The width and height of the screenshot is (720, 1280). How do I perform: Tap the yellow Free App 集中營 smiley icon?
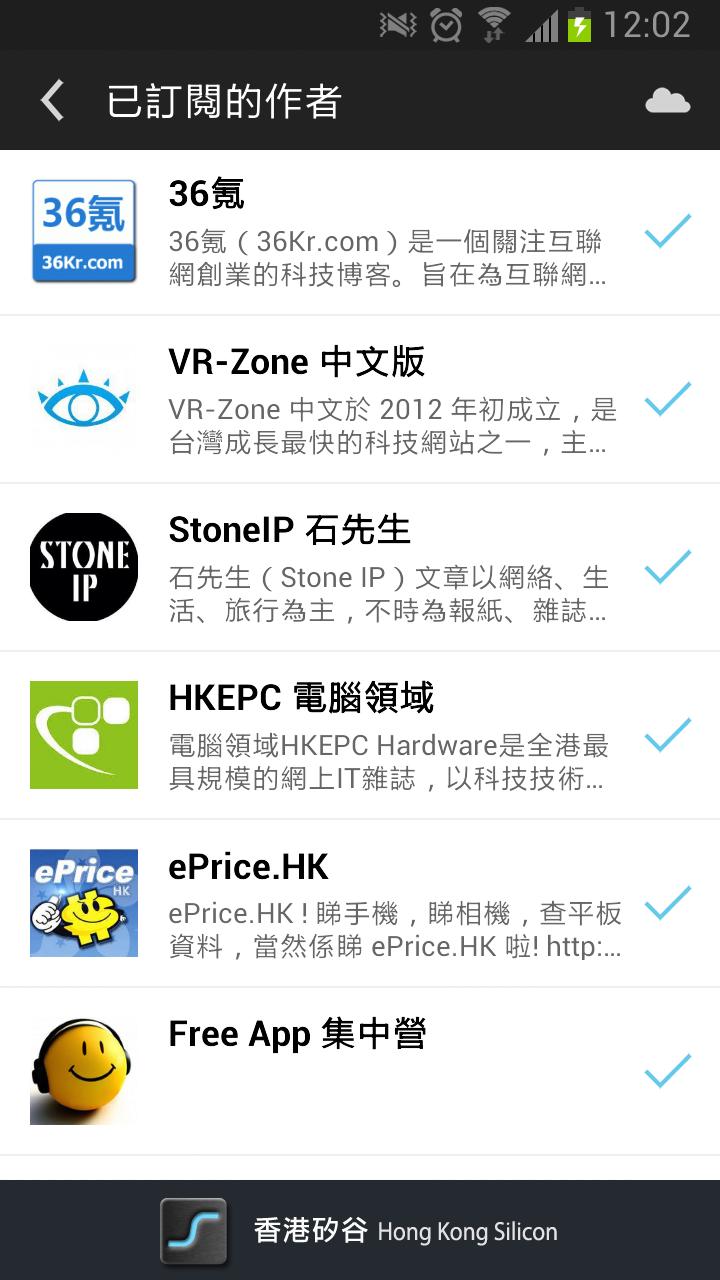(84, 1069)
